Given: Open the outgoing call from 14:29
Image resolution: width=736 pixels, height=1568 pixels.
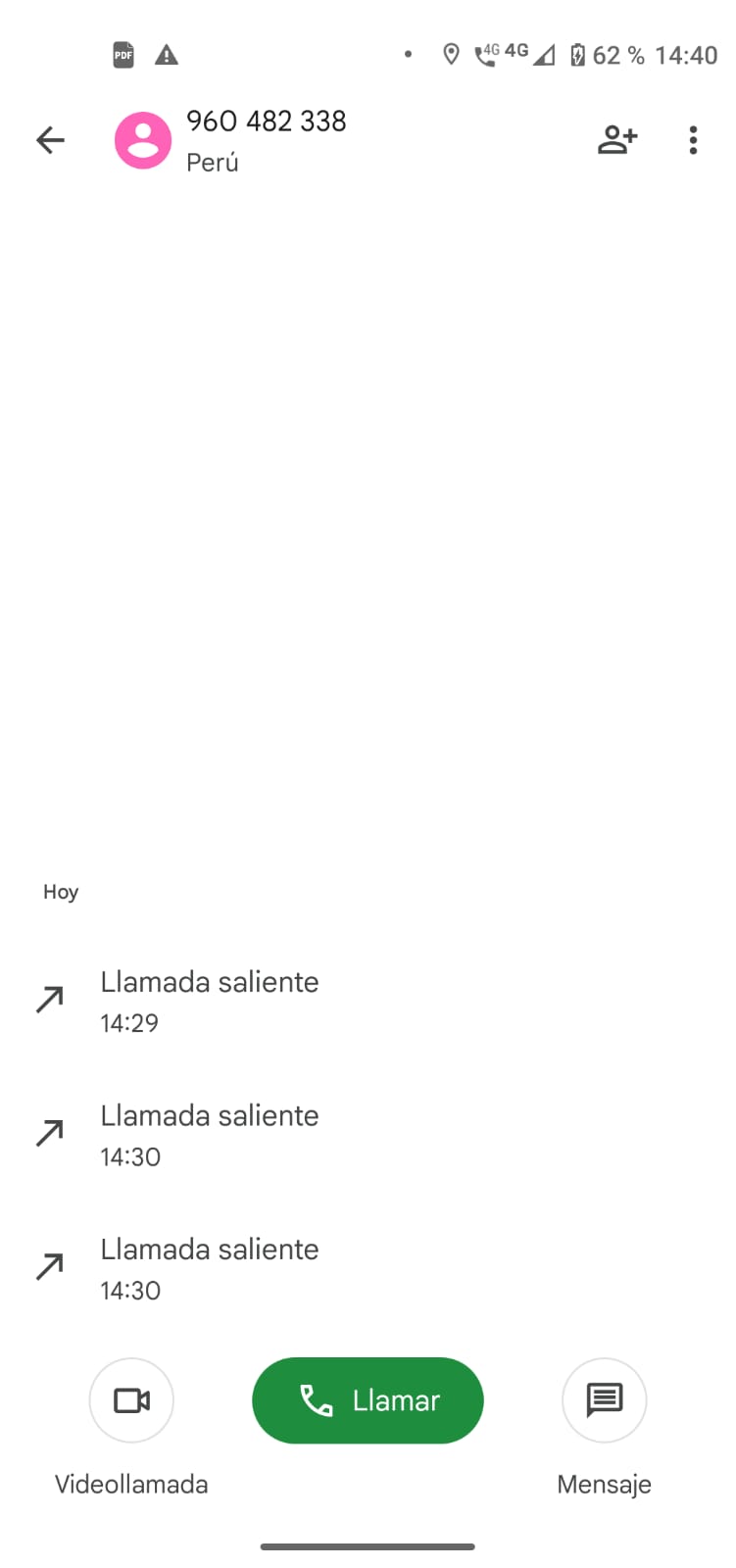Looking at the screenshot, I should tap(209, 1001).
